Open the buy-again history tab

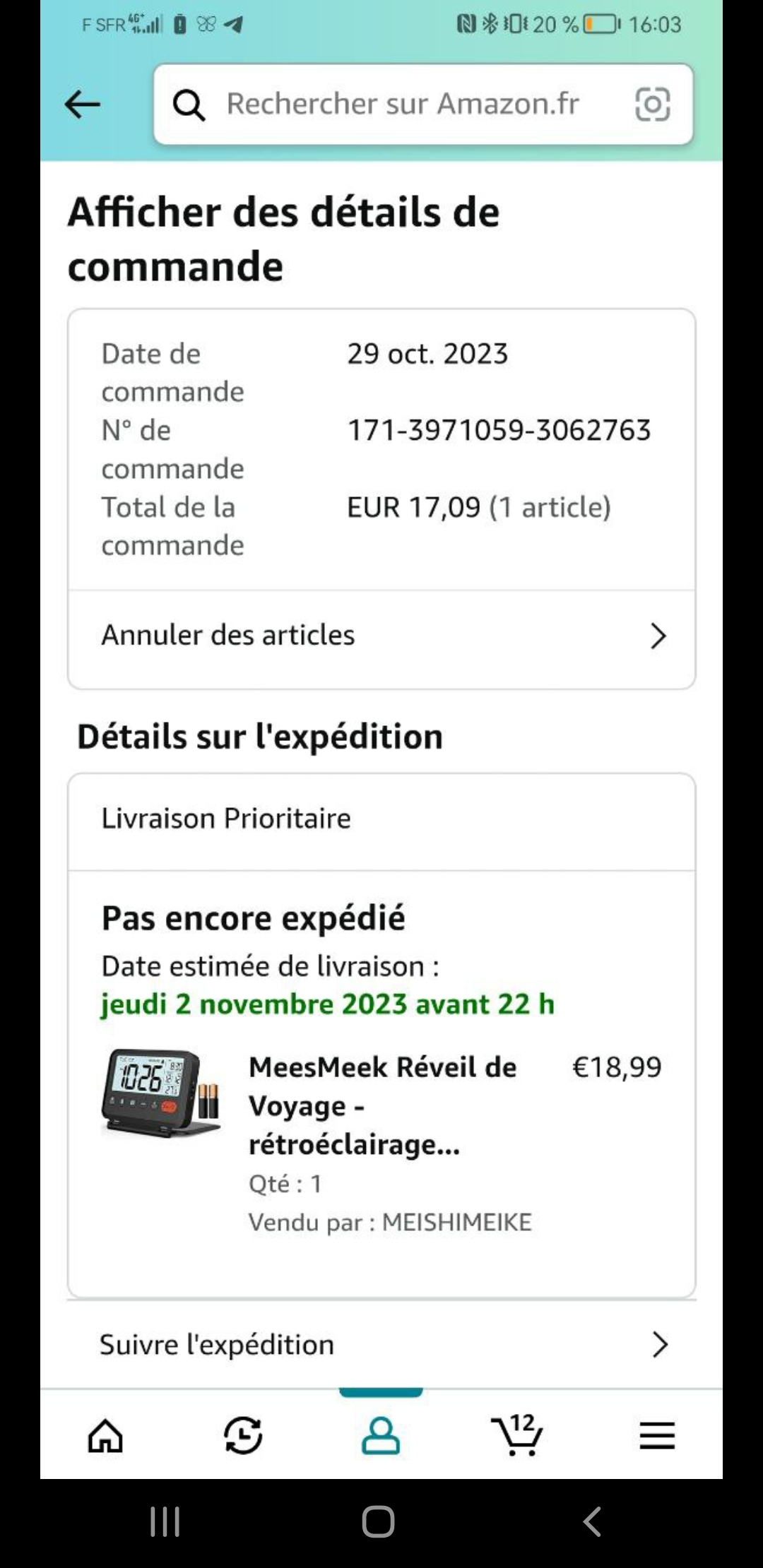click(243, 1435)
